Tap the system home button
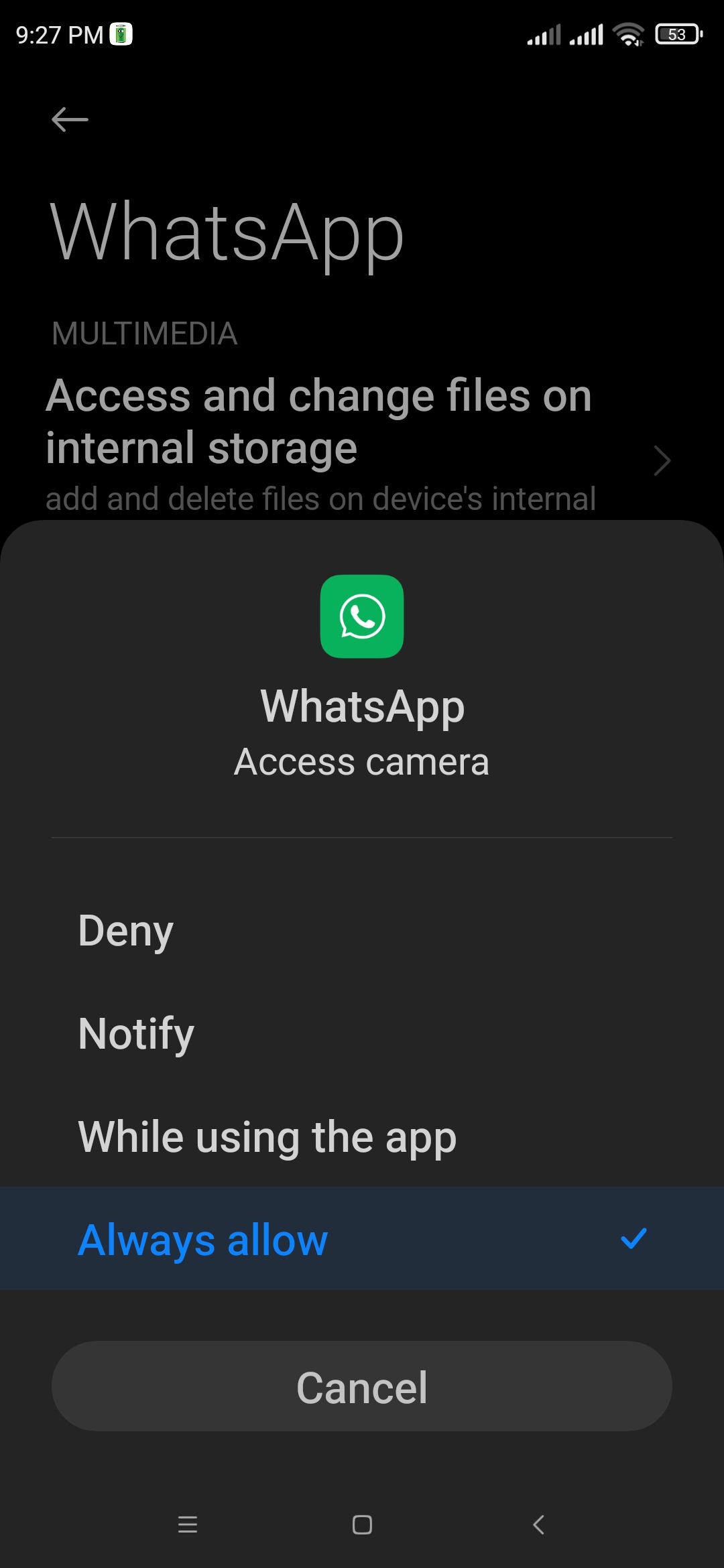The height and width of the screenshot is (1568, 724). [362, 1525]
